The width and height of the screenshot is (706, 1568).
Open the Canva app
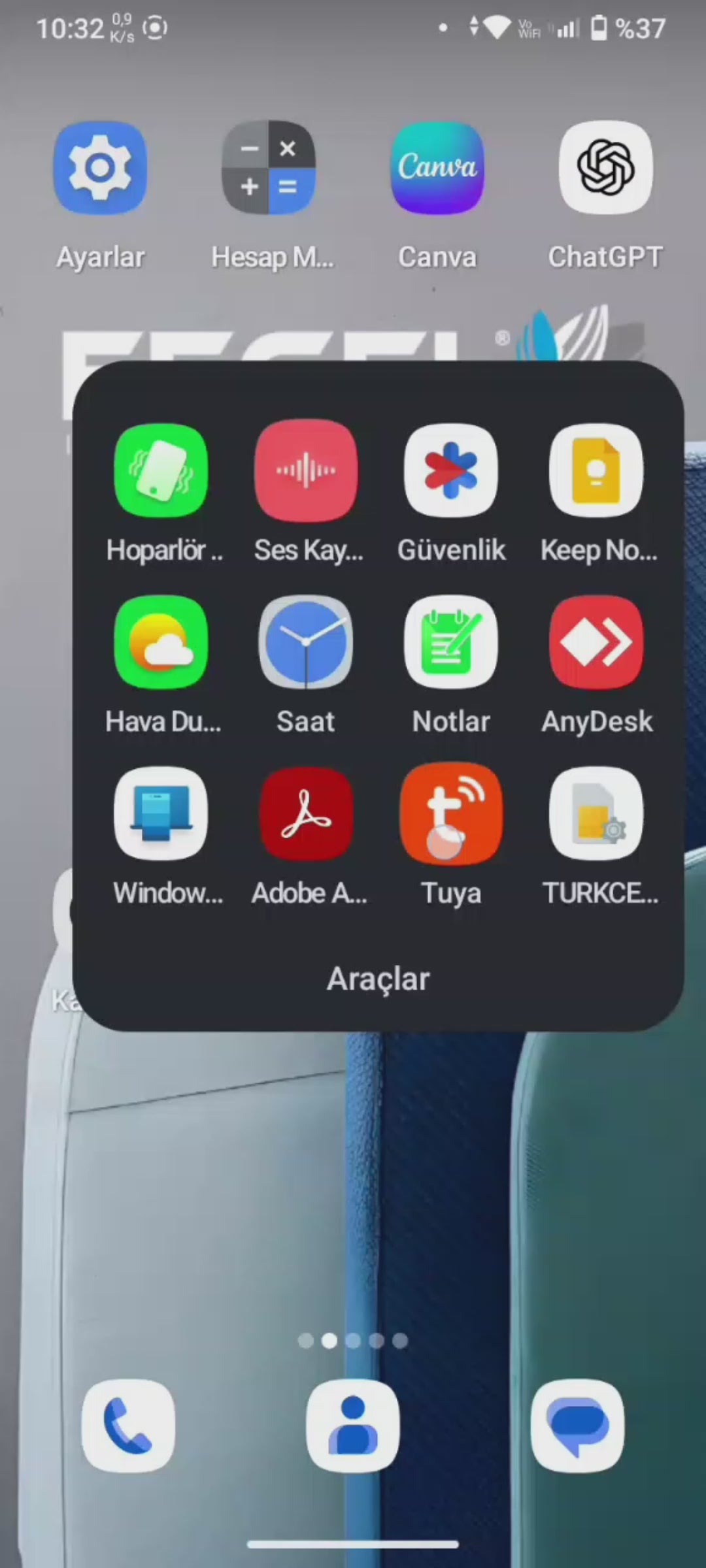tap(437, 169)
